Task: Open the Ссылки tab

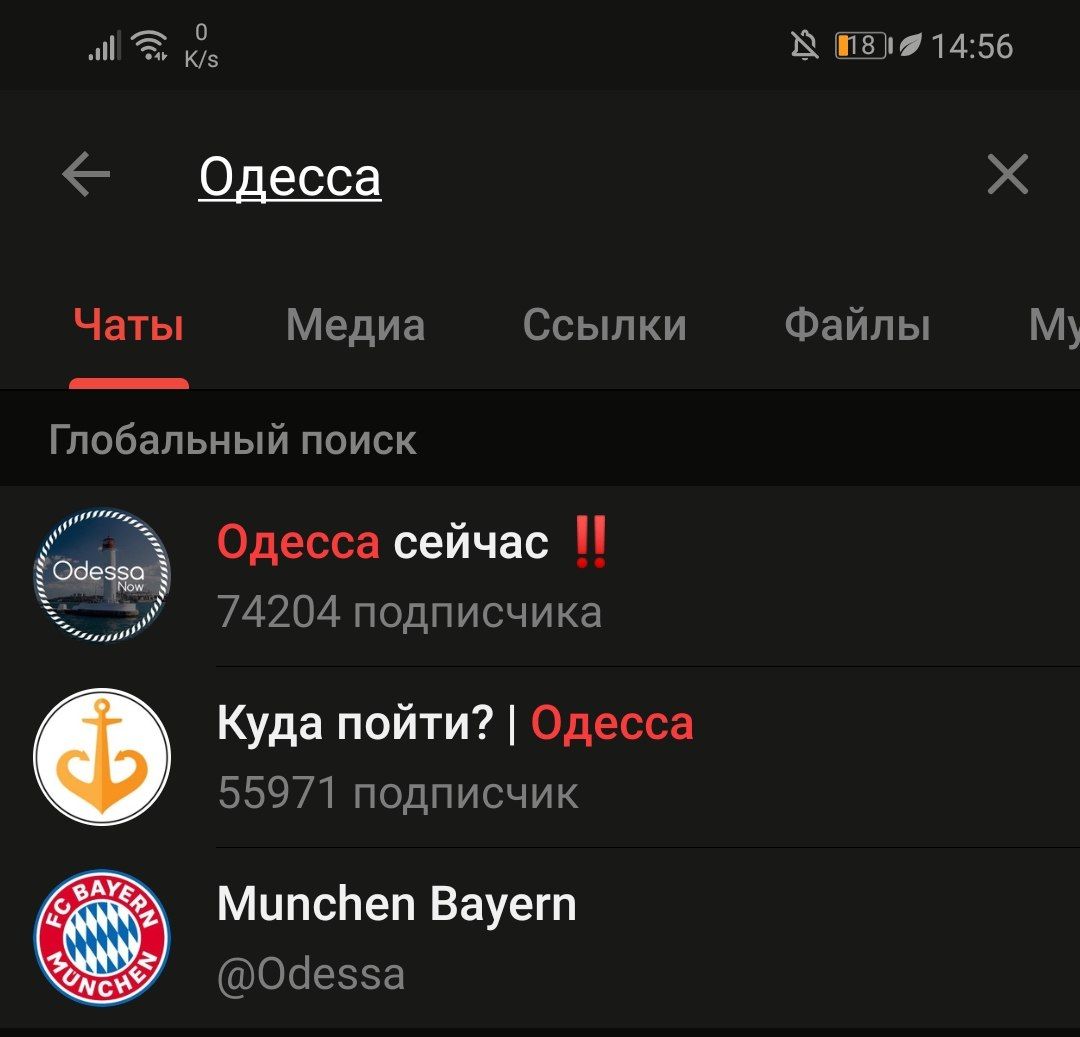Action: (604, 325)
